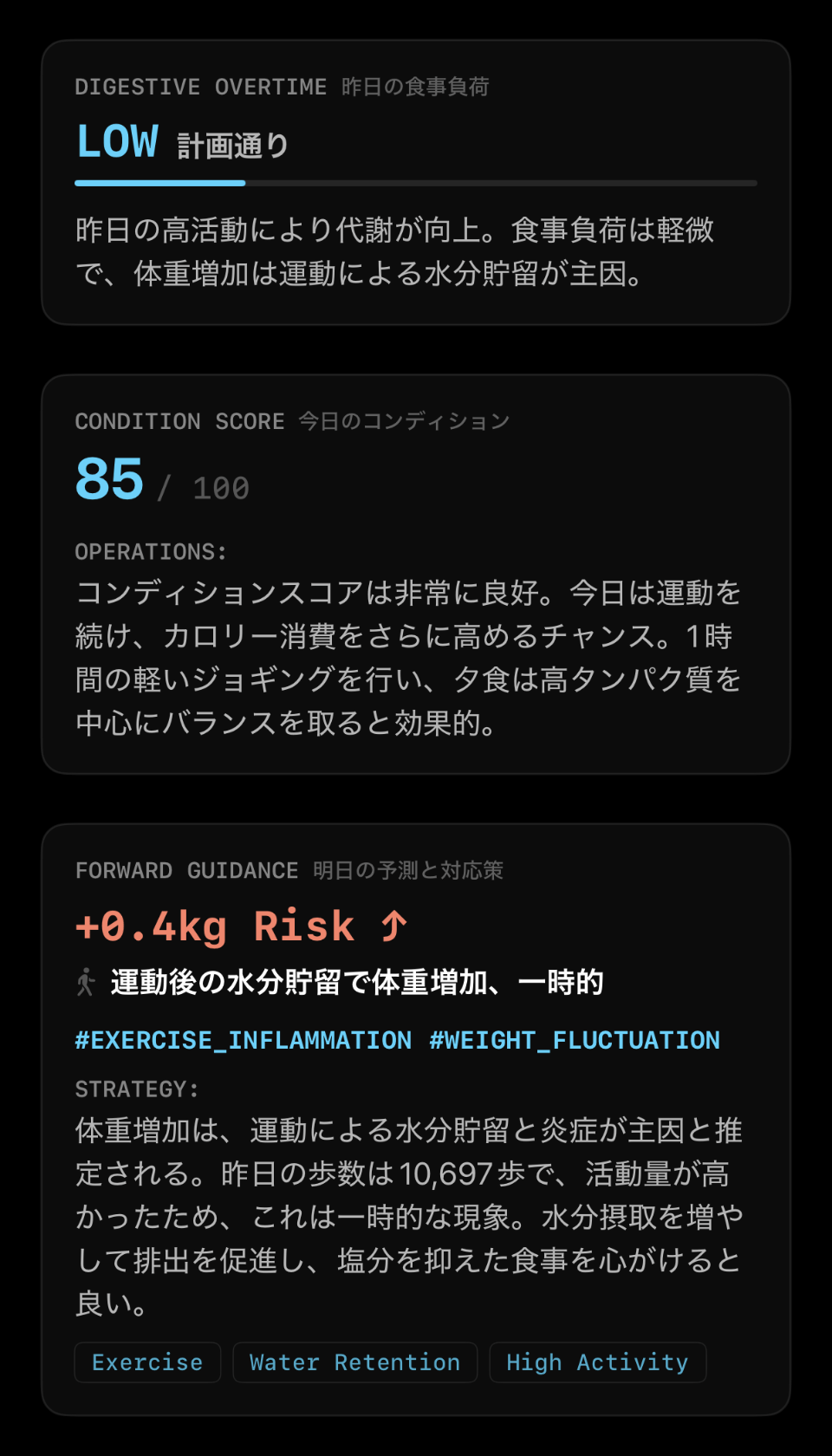Toggle the Water Retention tag chip

pos(354,1362)
